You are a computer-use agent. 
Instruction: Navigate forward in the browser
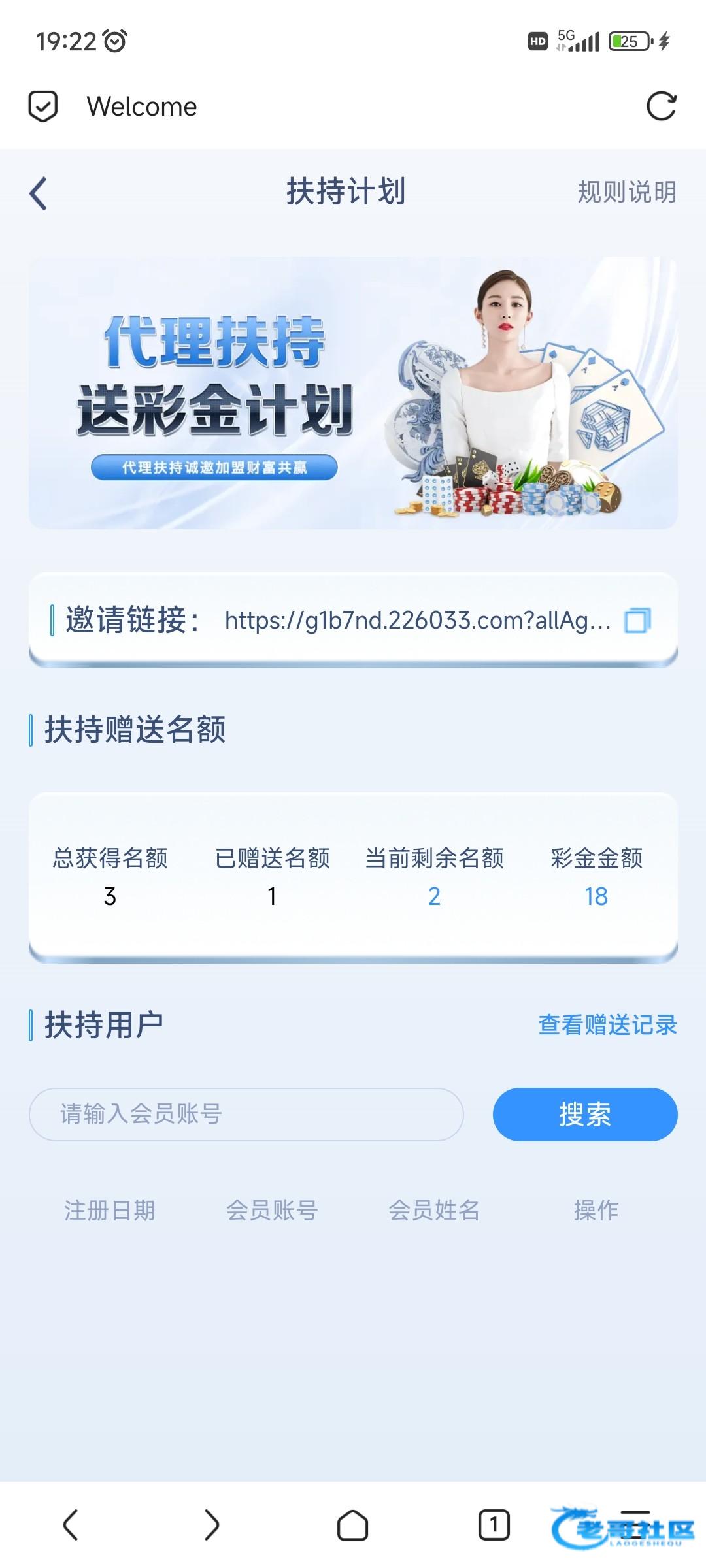(x=211, y=1525)
